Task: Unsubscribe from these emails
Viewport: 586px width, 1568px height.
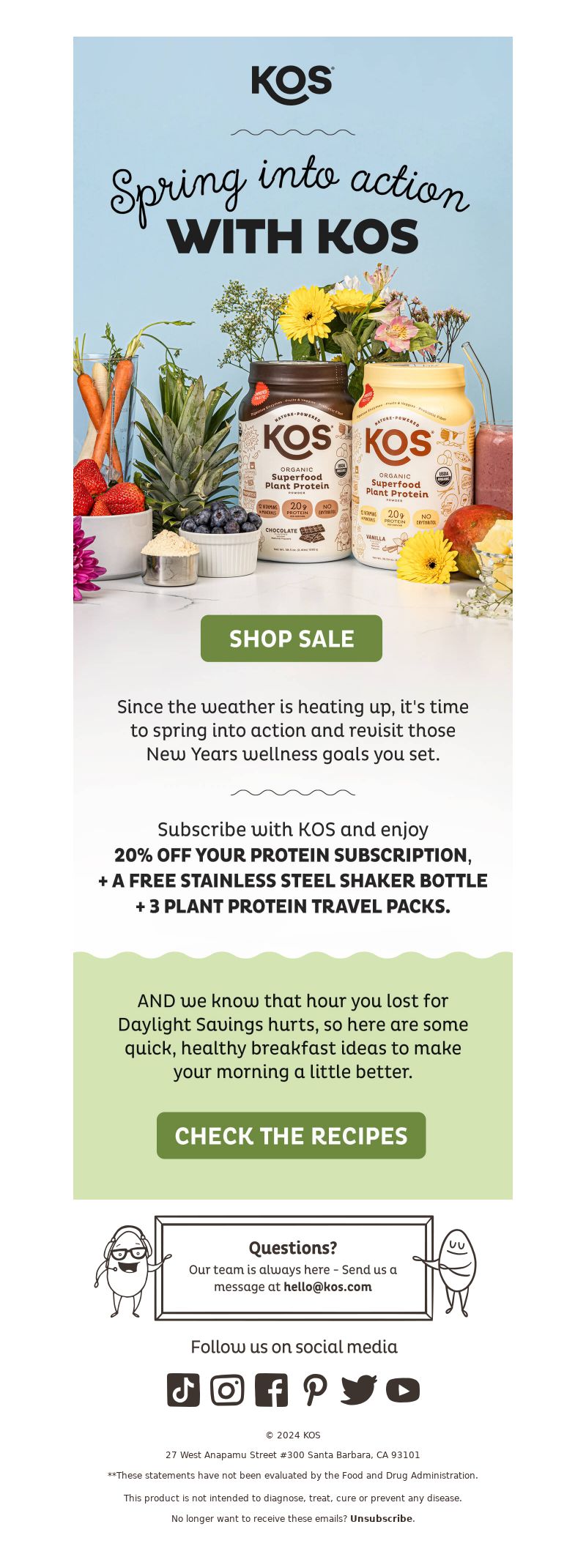Action: [382, 1518]
